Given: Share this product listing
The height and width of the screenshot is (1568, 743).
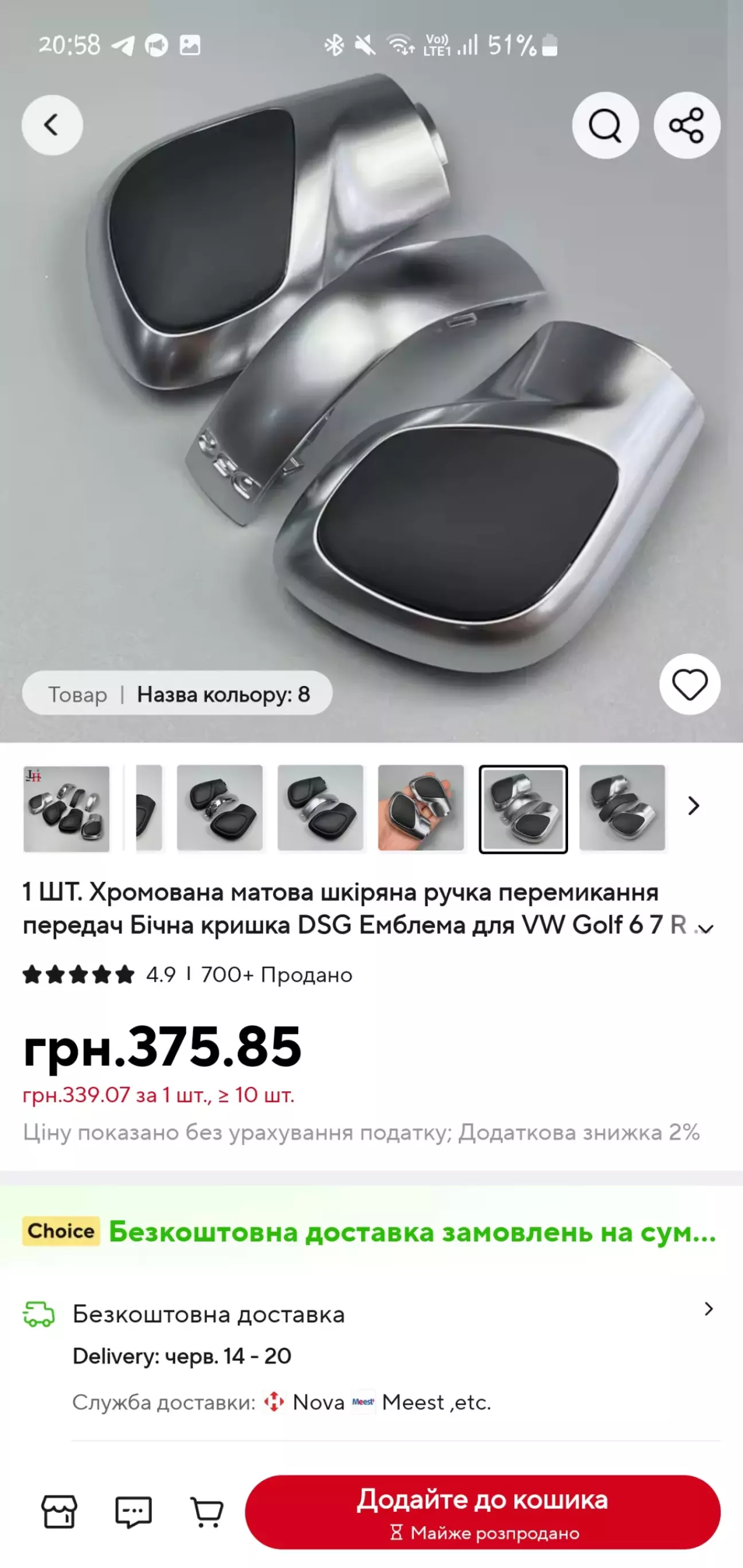Looking at the screenshot, I should click(x=686, y=126).
